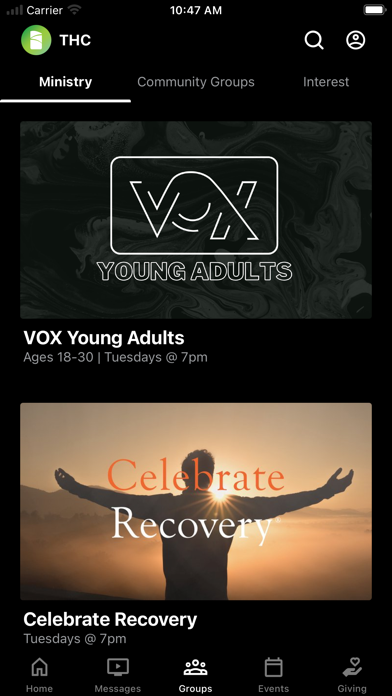This screenshot has height=696, width=392.
Task: Open the search magnifier icon
Action: (x=314, y=40)
